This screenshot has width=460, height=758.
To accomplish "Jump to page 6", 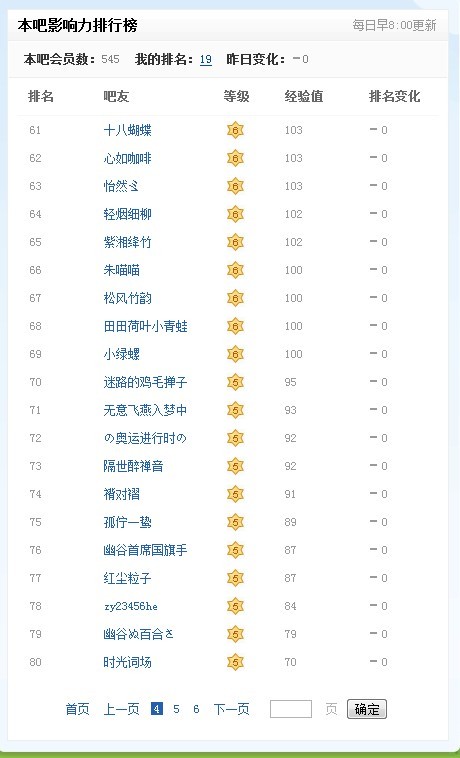I will tap(196, 709).
